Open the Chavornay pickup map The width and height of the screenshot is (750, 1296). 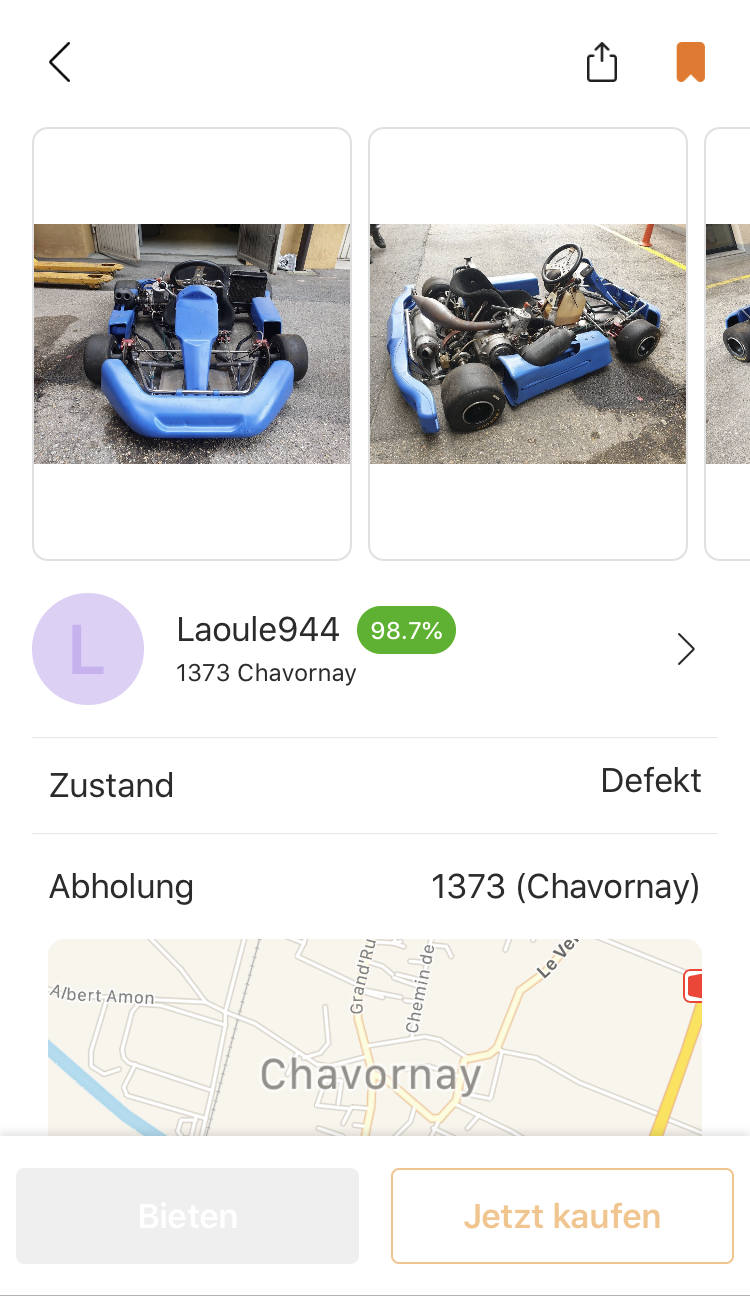click(375, 1037)
